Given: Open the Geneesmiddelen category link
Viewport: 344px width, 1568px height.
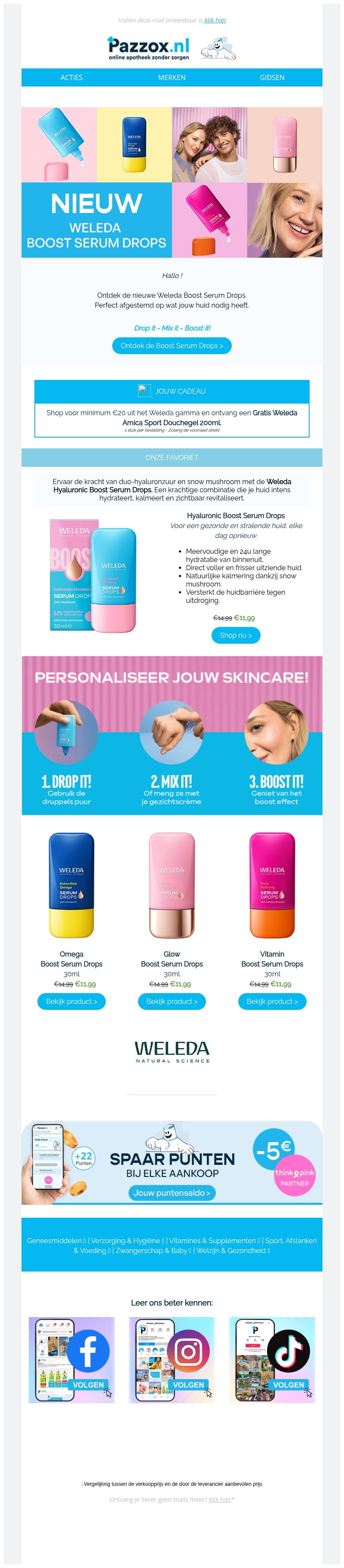Looking at the screenshot, I should [54, 1241].
